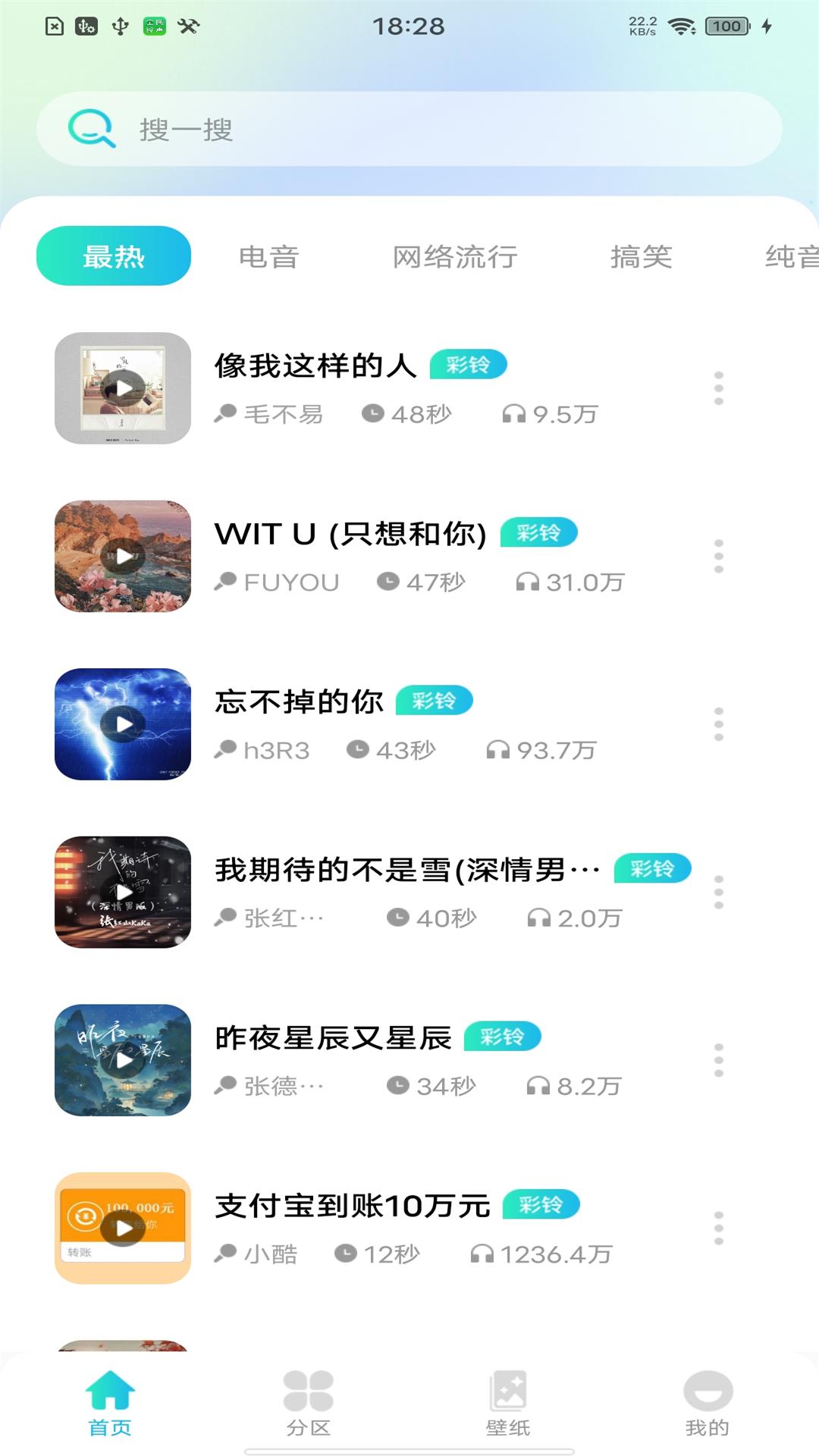Open more options for 昨夜星辰又星辰
Viewport: 819px width, 1456px height.
tap(718, 1060)
